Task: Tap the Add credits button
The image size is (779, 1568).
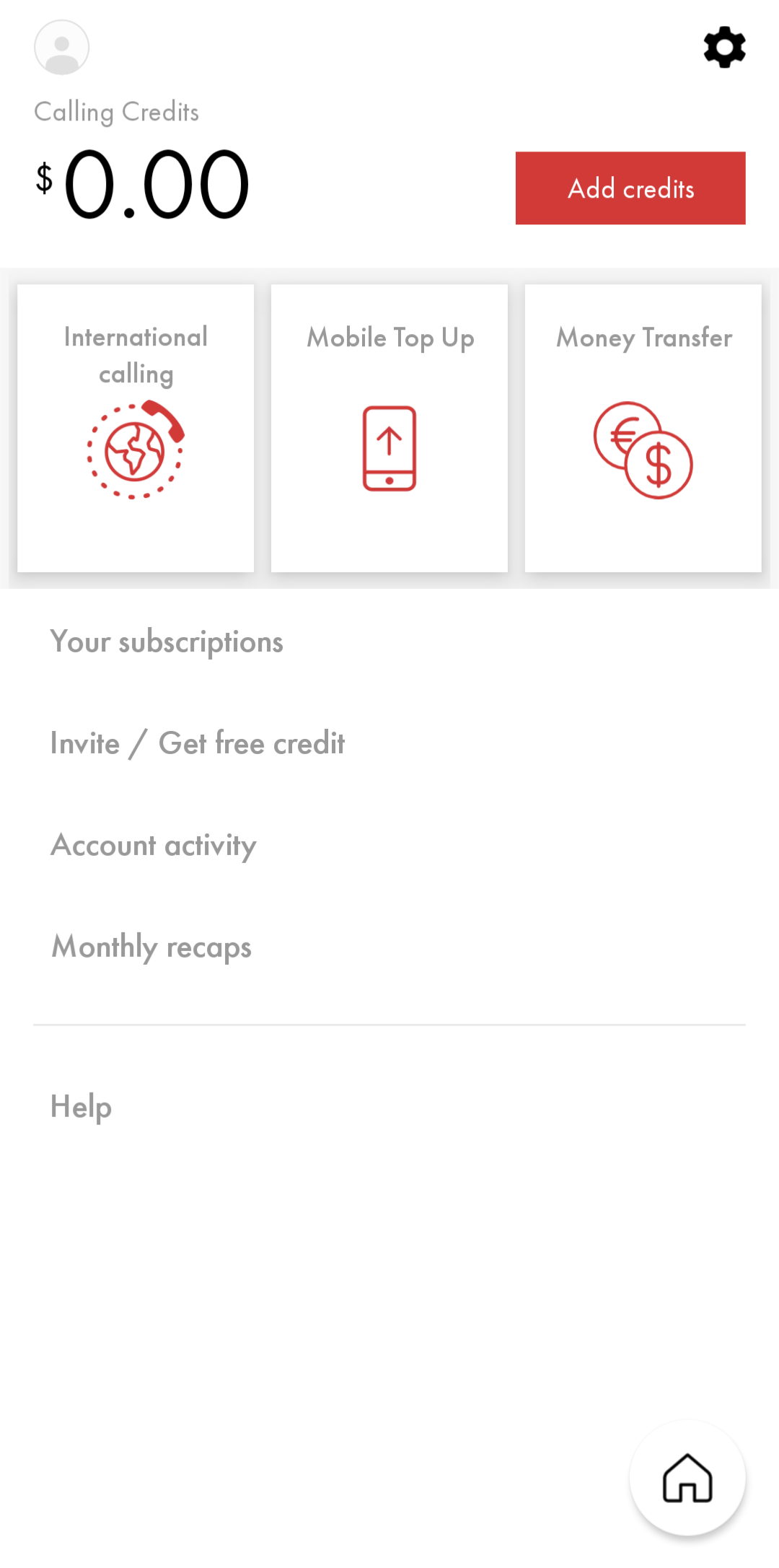Action: point(630,188)
